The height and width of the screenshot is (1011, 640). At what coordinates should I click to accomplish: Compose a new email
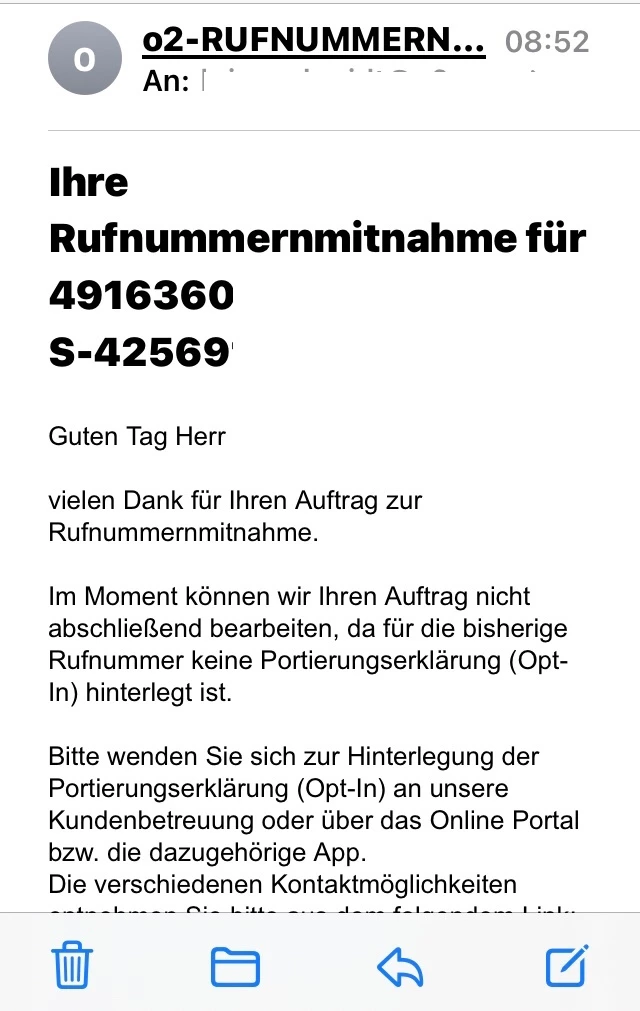pyautogui.click(x=567, y=966)
